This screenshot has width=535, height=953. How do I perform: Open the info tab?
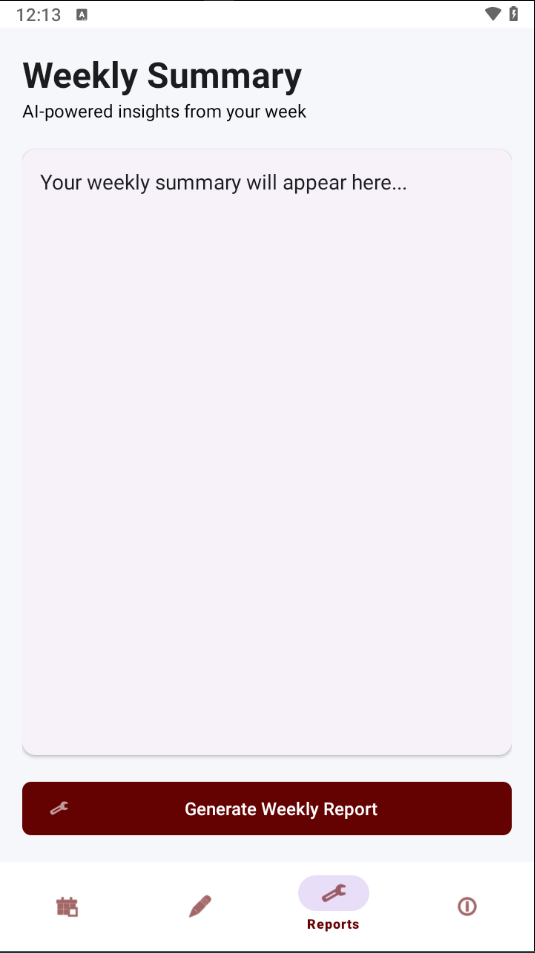(x=467, y=907)
